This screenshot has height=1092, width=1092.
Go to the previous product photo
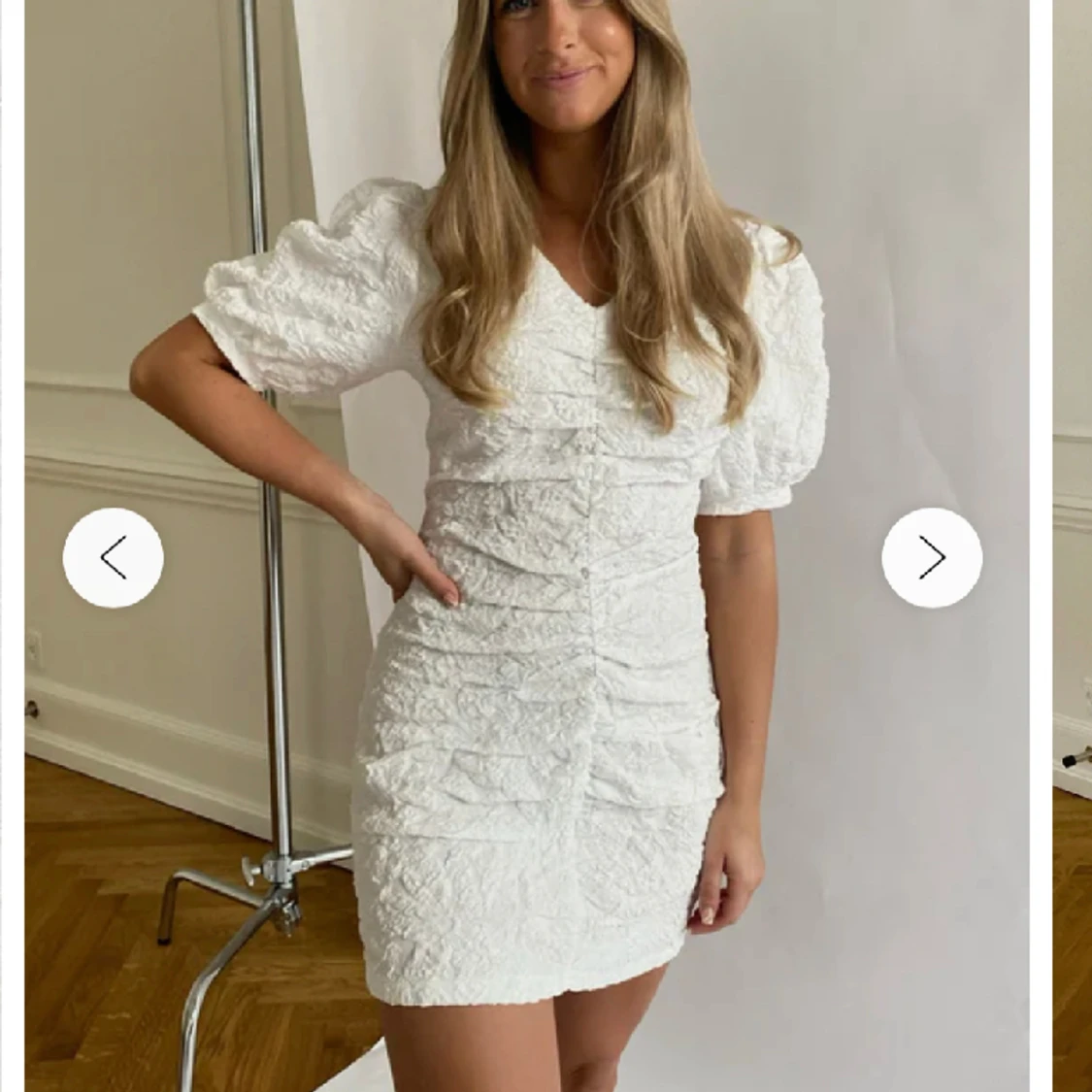114,558
